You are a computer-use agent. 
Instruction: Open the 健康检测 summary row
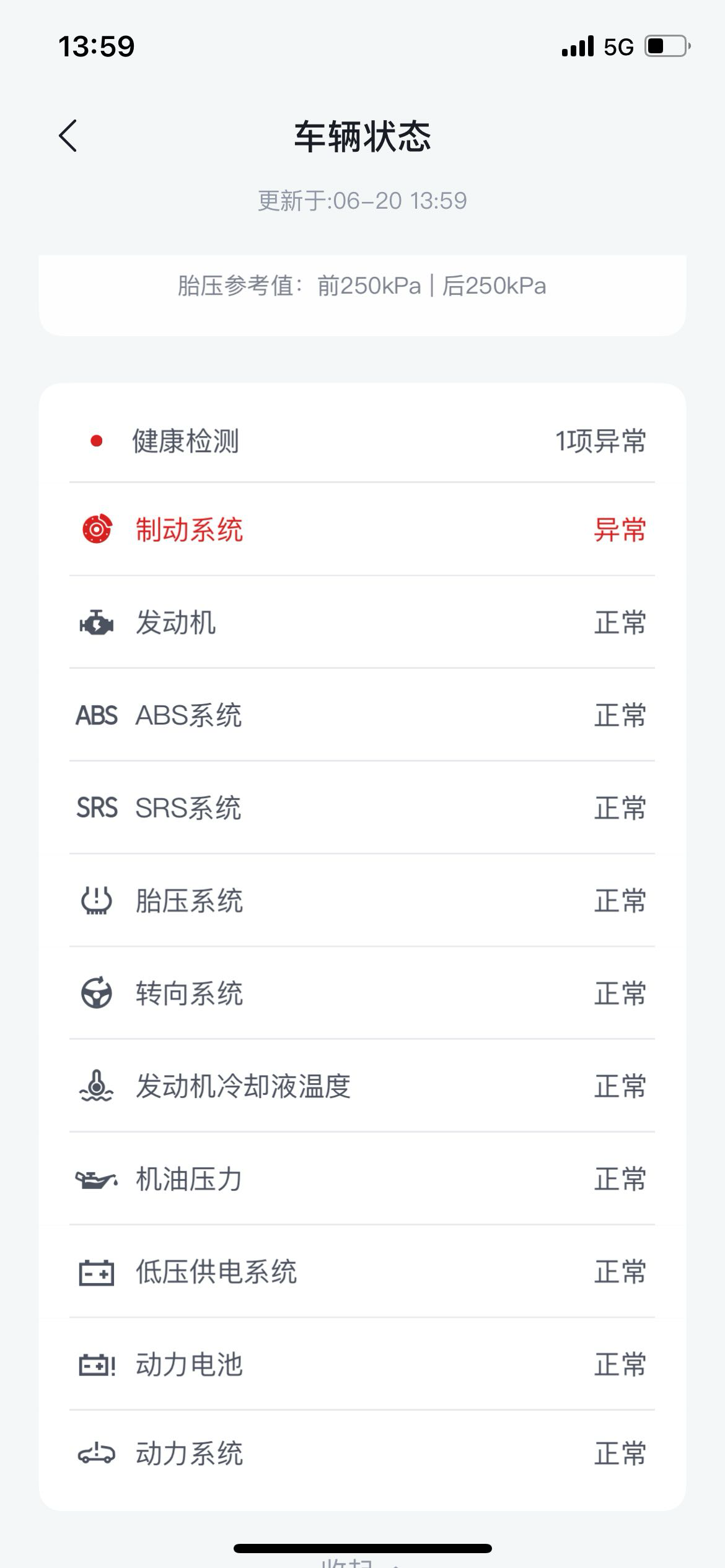coord(362,440)
